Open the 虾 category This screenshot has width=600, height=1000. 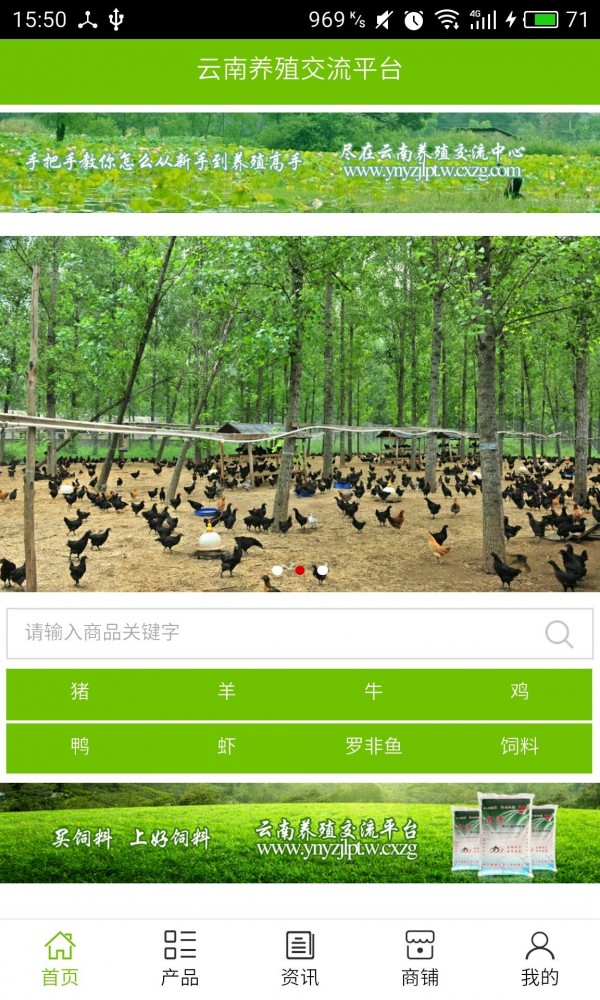227,747
